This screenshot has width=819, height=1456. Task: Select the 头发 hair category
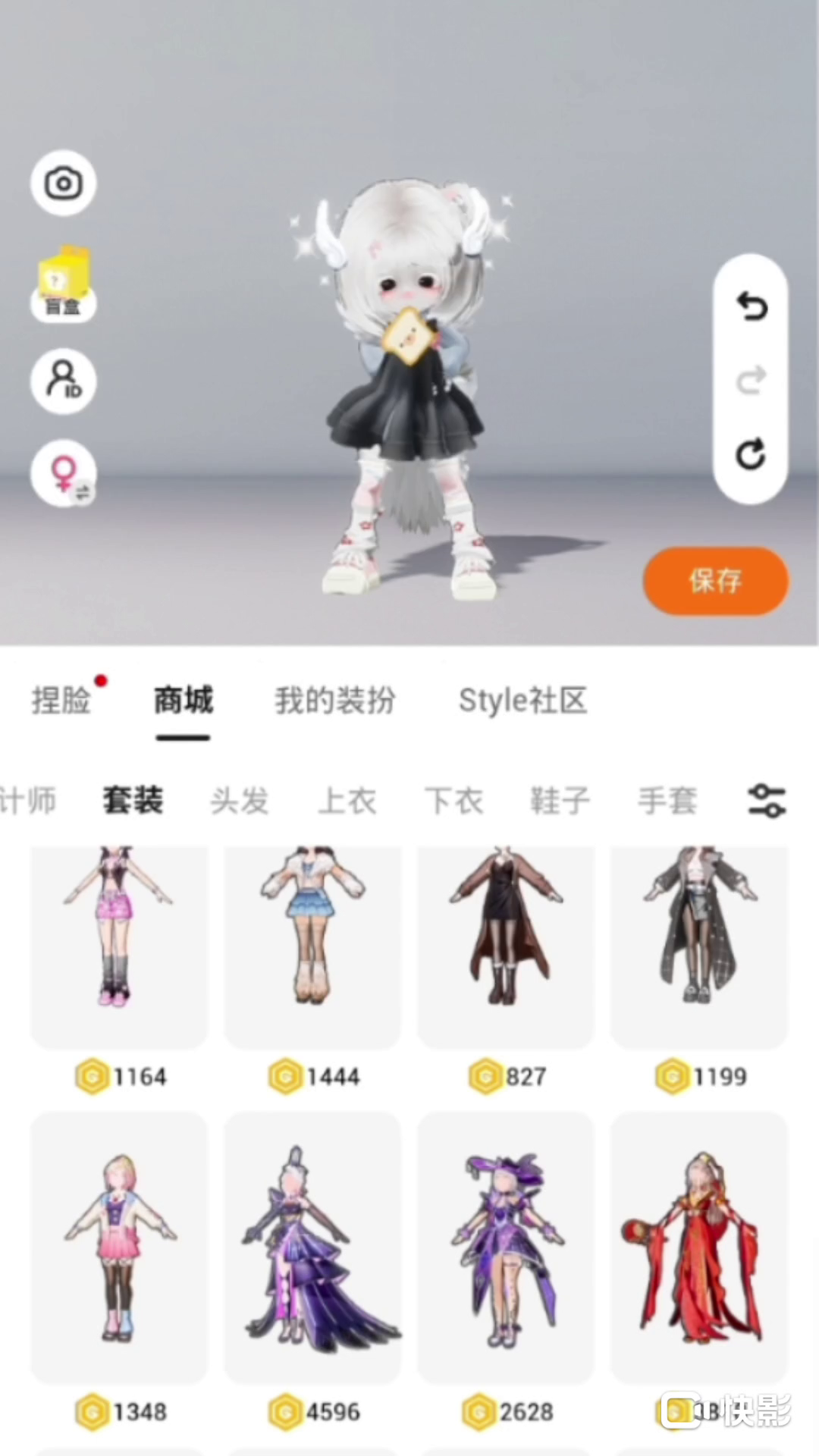(x=240, y=801)
